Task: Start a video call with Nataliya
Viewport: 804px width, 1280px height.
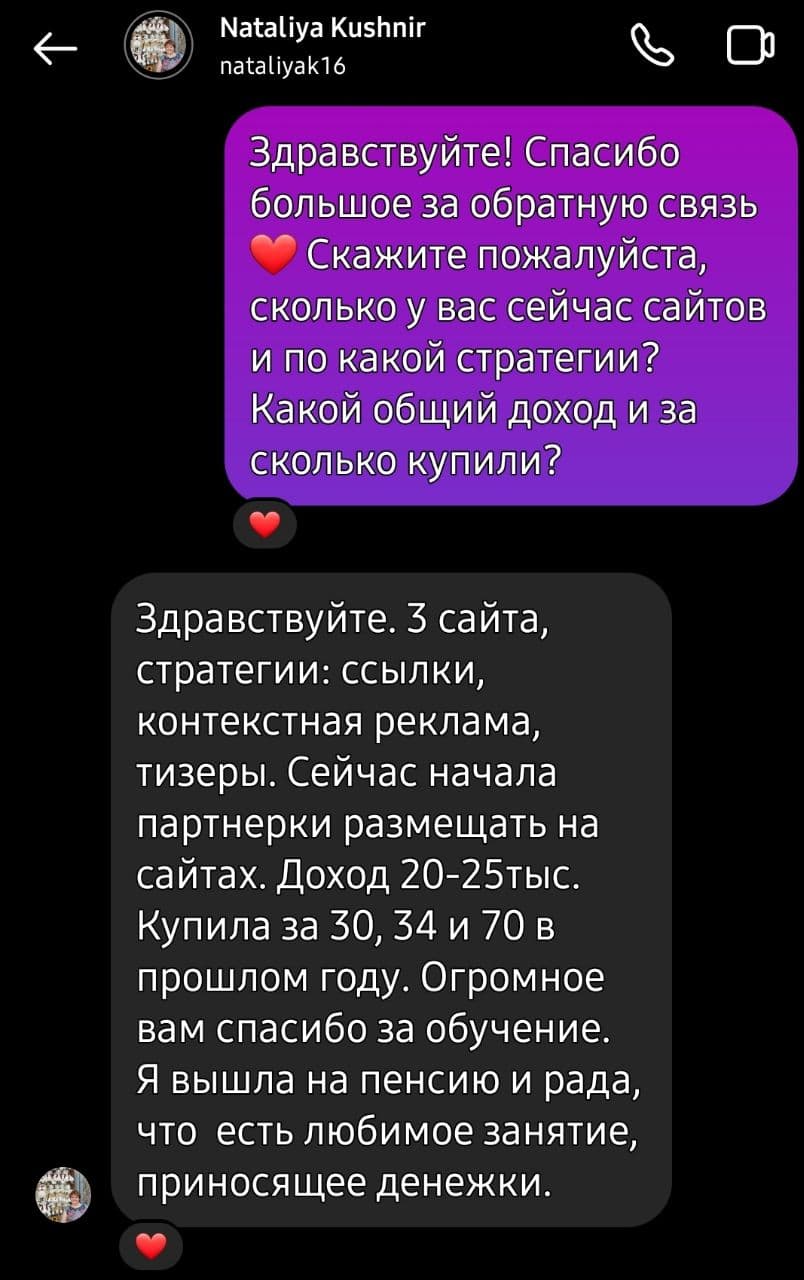Action: click(751, 47)
